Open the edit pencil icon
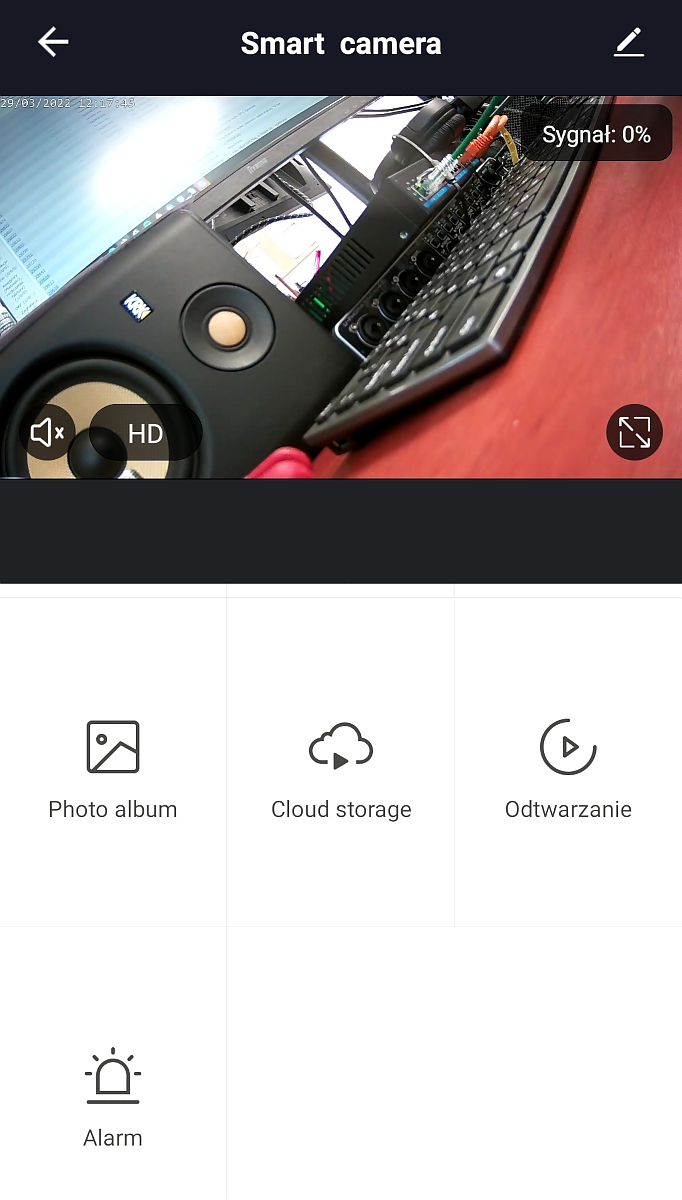682x1200 pixels. (629, 42)
